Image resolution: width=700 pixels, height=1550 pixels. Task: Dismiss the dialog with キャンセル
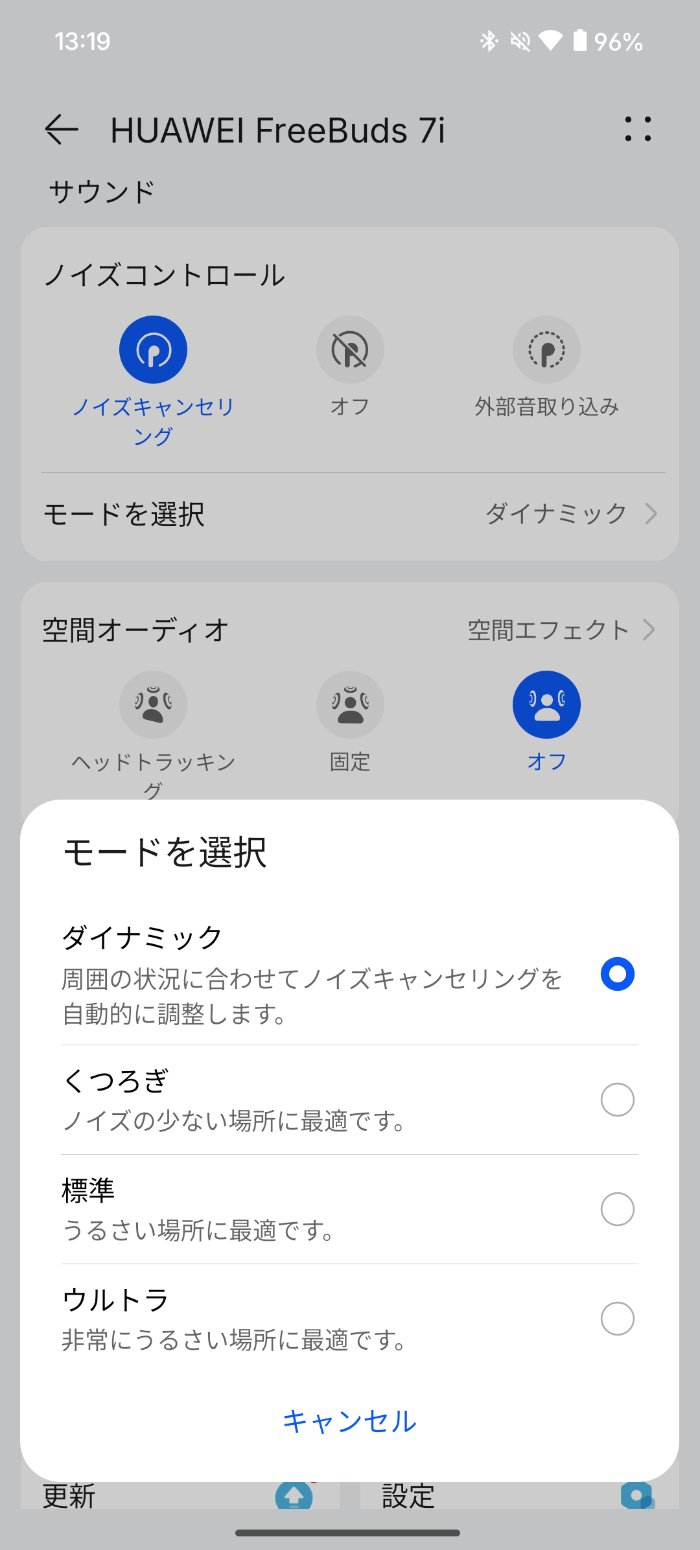click(x=349, y=1421)
